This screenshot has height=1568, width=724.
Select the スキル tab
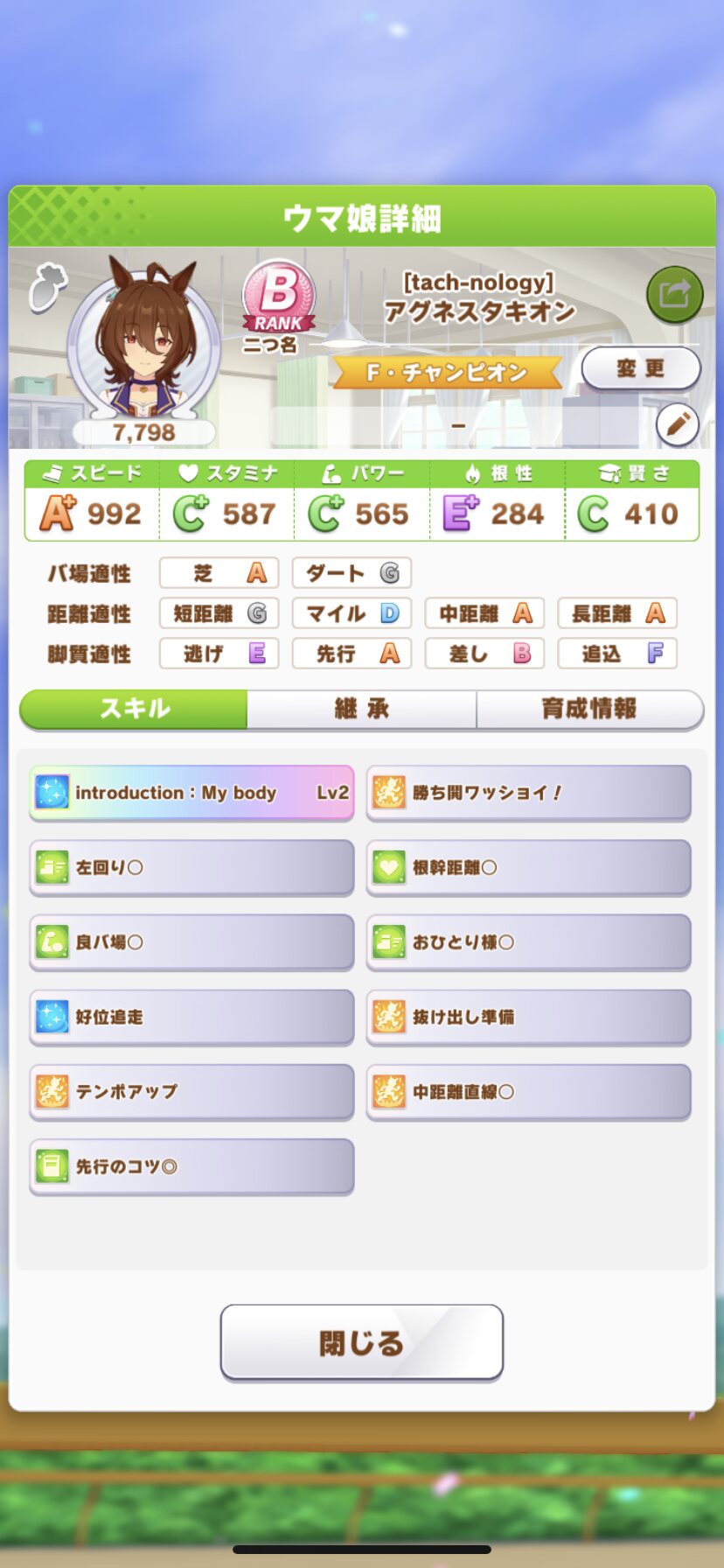coord(134,709)
